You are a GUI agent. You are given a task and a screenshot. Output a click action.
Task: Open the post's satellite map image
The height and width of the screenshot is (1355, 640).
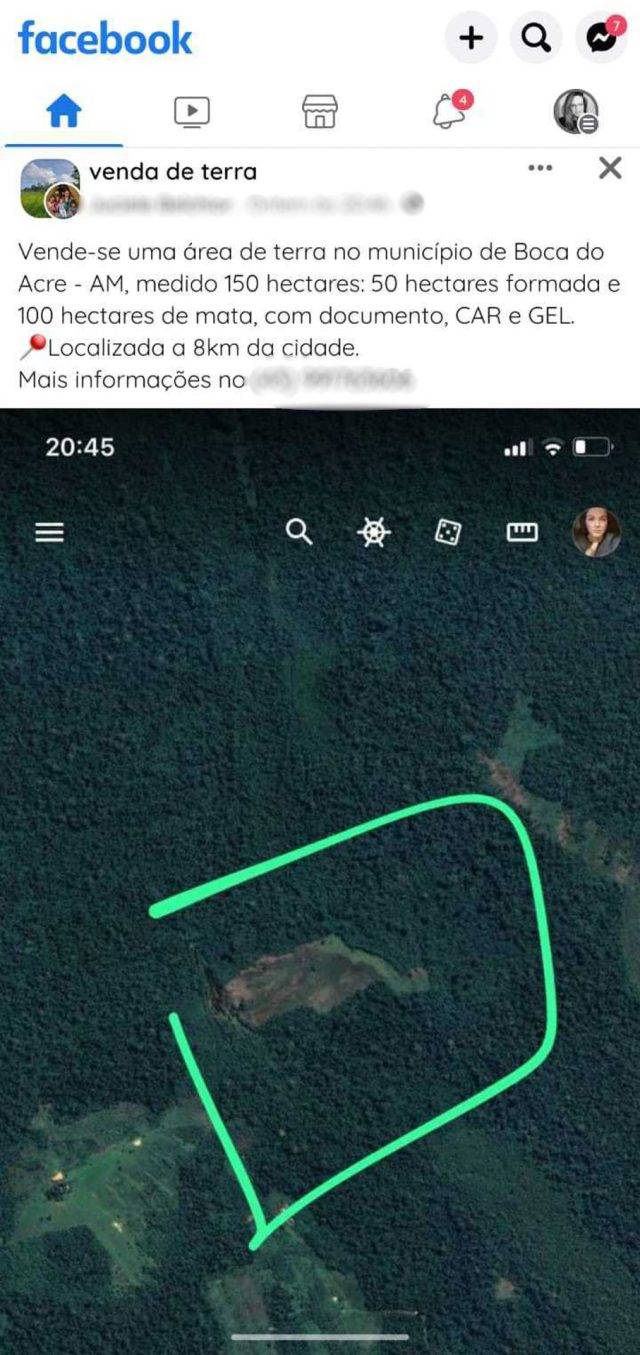320,880
